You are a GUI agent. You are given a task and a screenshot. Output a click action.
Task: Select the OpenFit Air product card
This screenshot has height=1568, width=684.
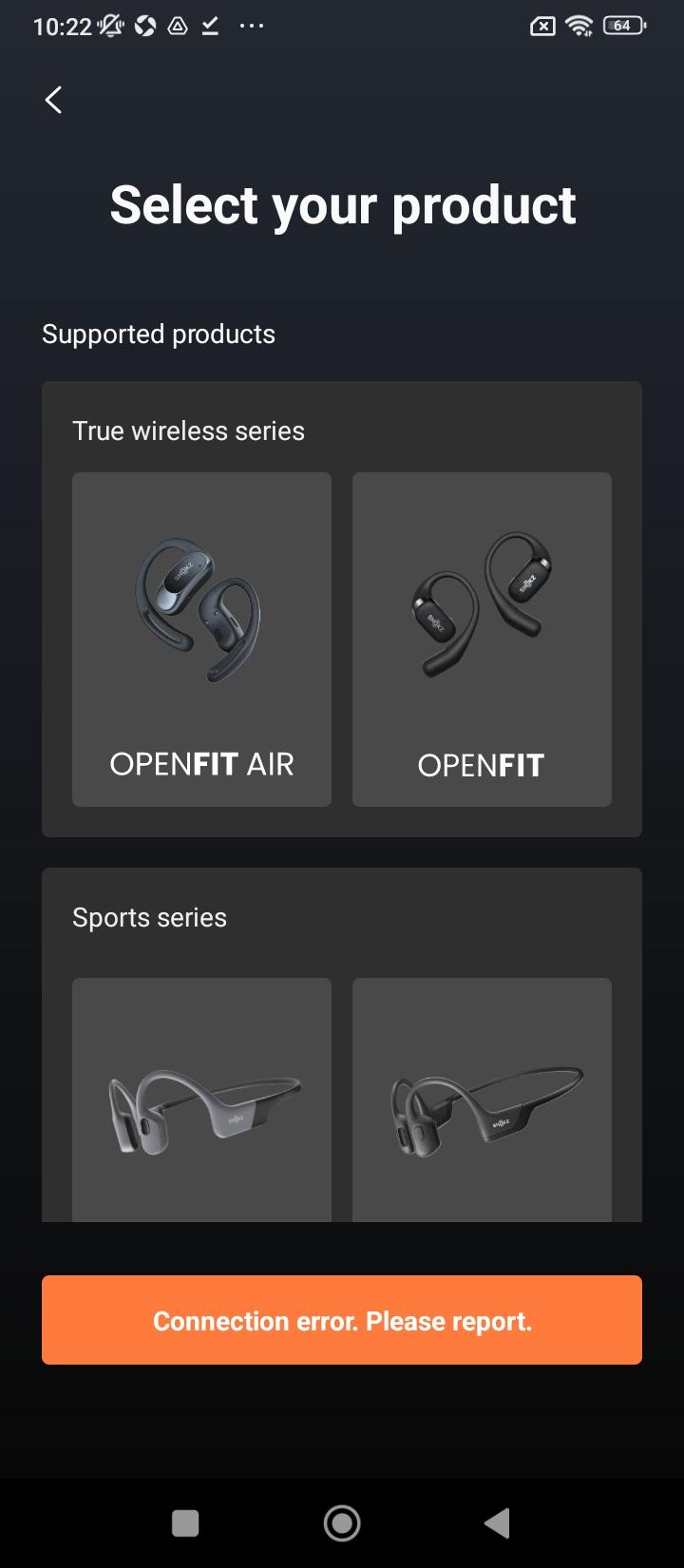(201, 639)
